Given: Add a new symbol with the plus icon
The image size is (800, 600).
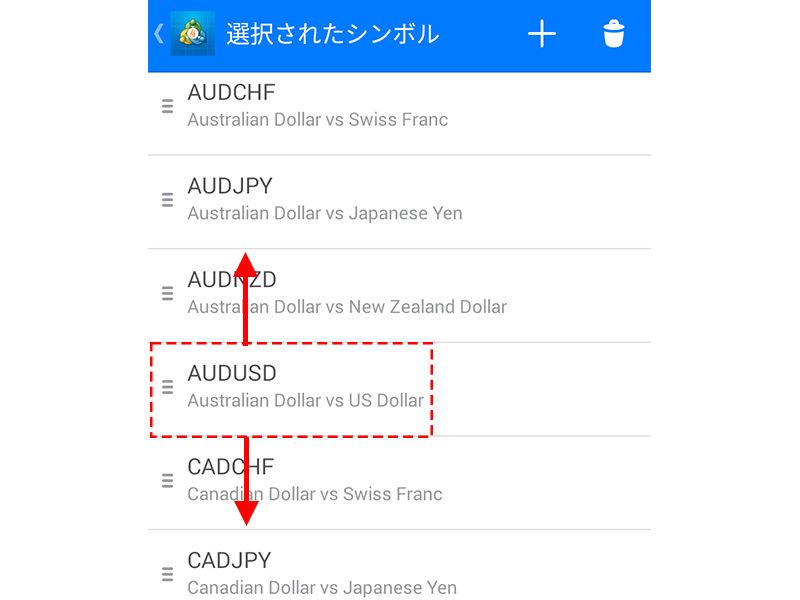Looking at the screenshot, I should pos(541,34).
